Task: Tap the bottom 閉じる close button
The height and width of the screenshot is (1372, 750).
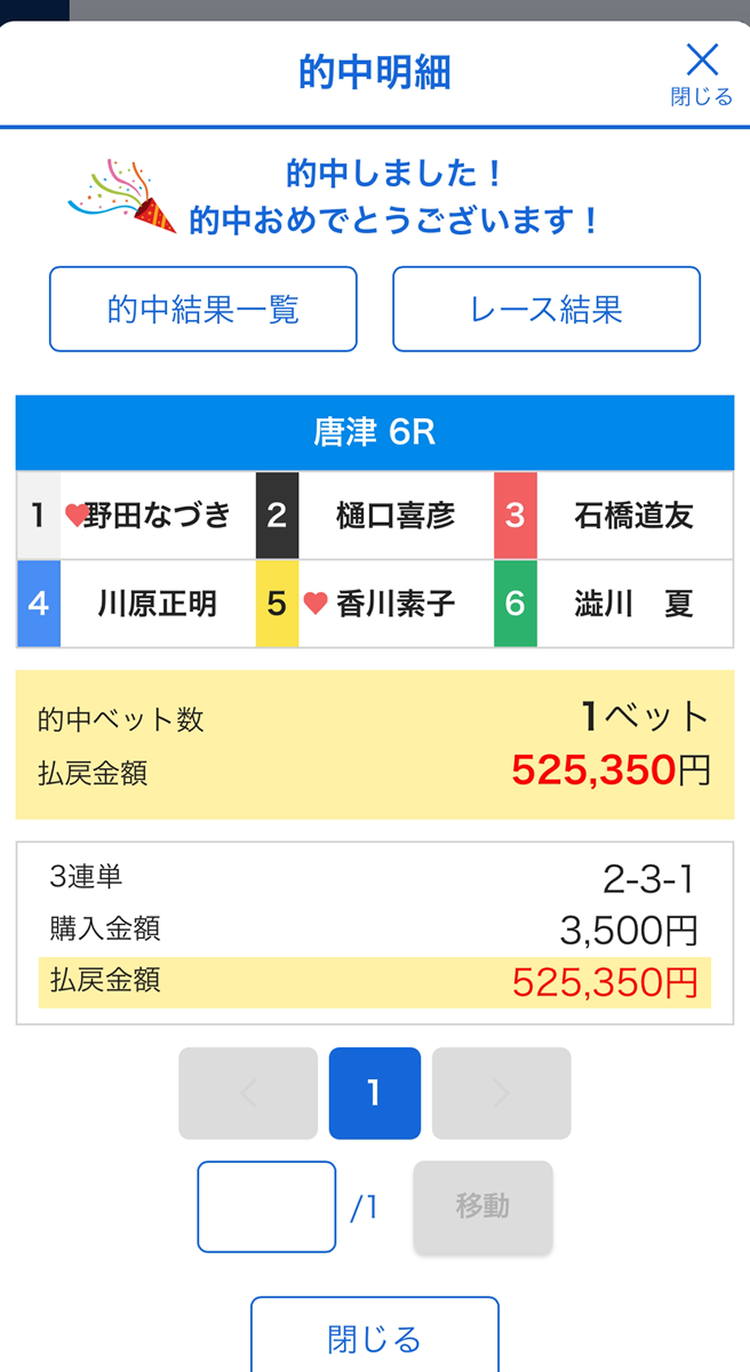Action: (x=374, y=1337)
